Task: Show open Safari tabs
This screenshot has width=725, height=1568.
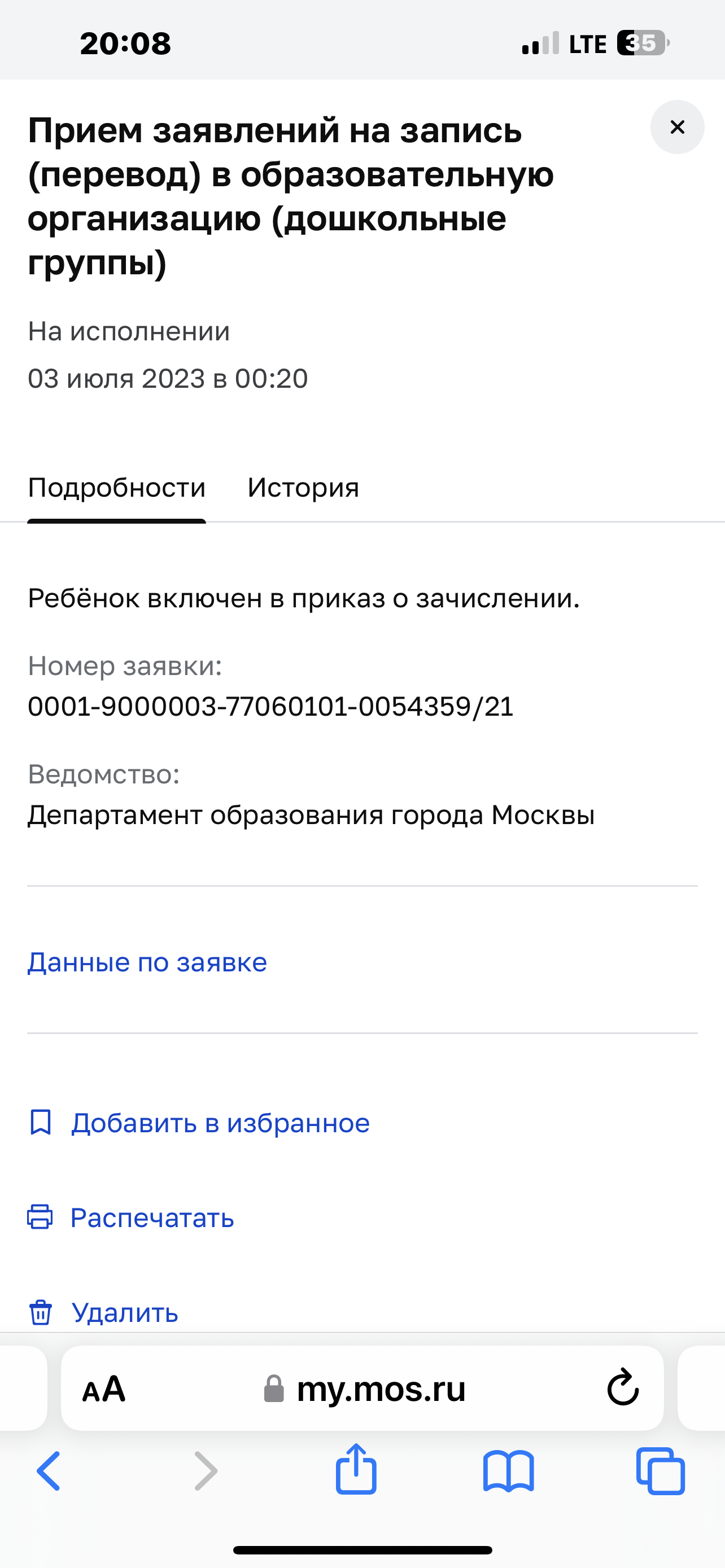Action: click(661, 1471)
